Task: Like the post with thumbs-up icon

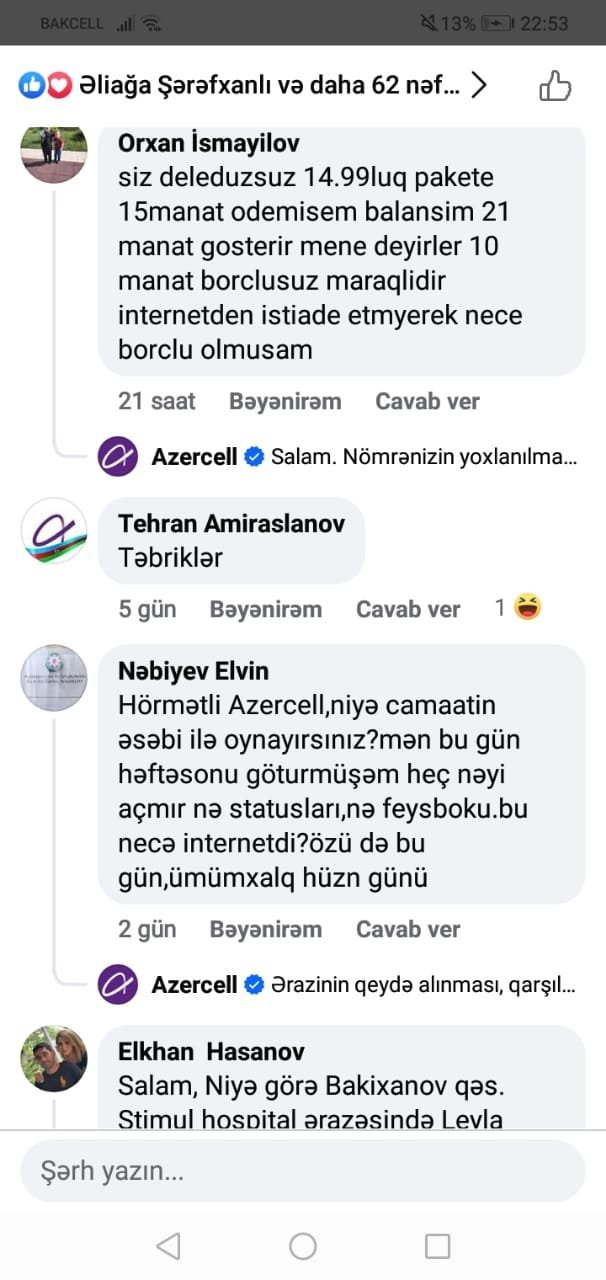Action: tap(555, 87)
